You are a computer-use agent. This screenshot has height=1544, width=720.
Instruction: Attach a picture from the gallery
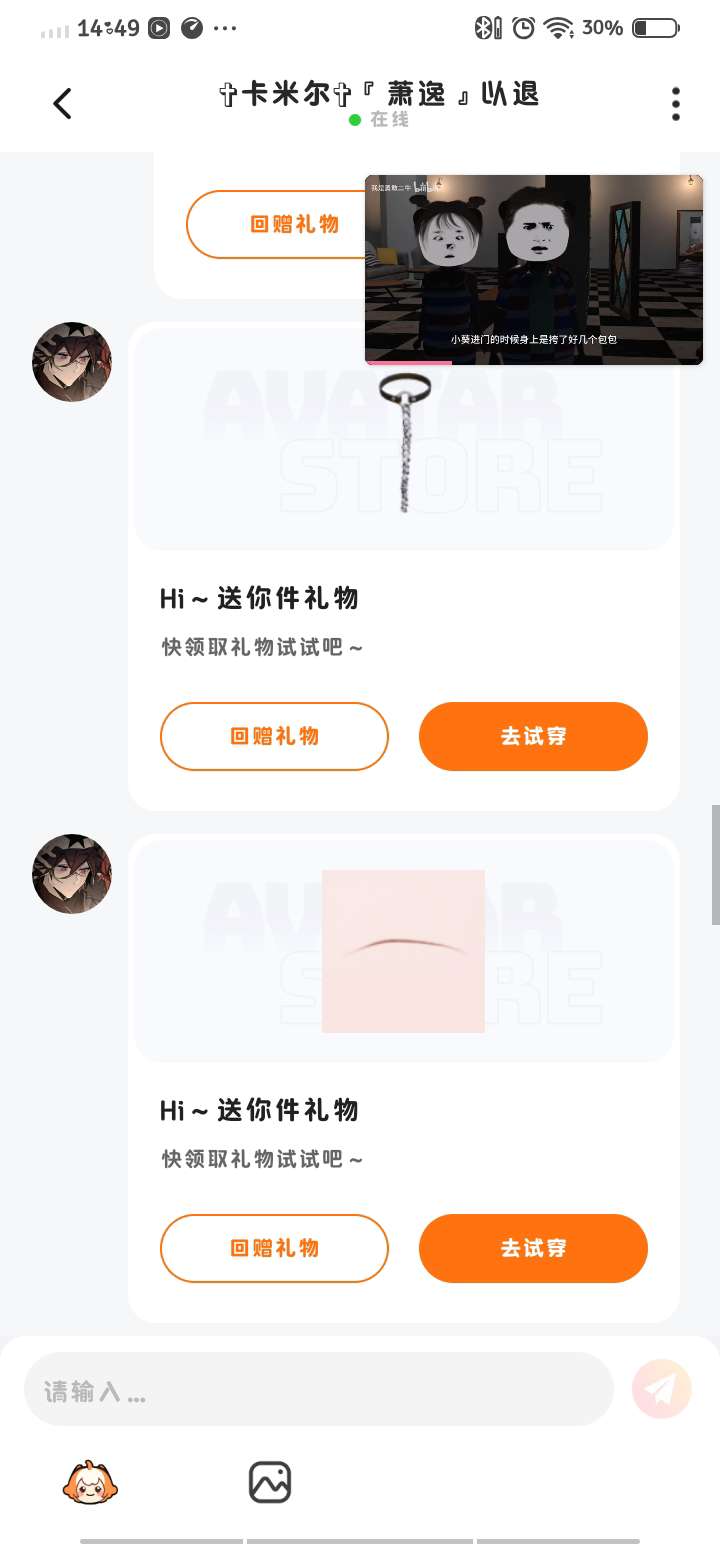(x=270, y=1482)
